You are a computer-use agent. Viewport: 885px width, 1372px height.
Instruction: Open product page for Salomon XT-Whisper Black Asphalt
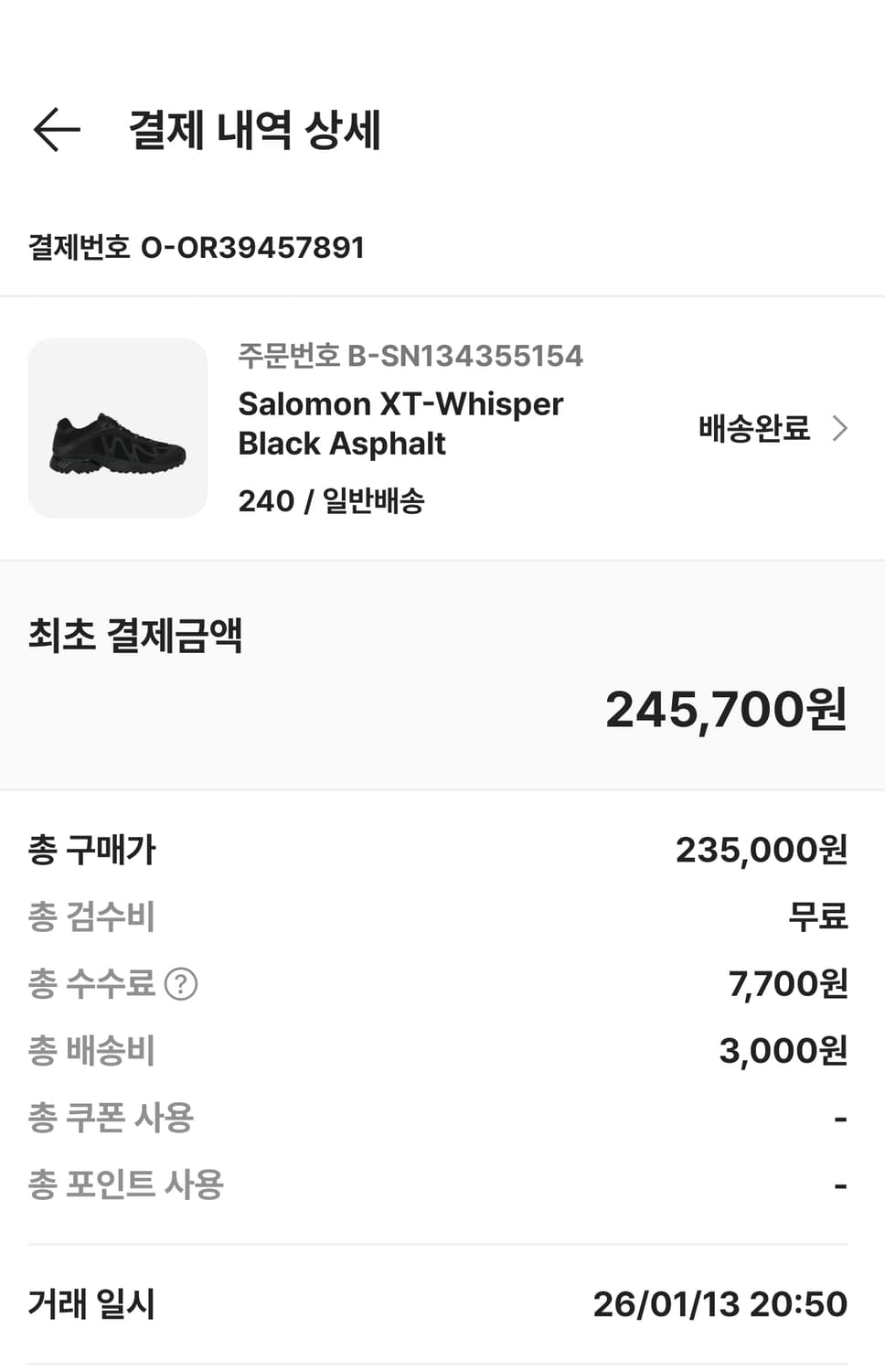[x=400, y=423]
